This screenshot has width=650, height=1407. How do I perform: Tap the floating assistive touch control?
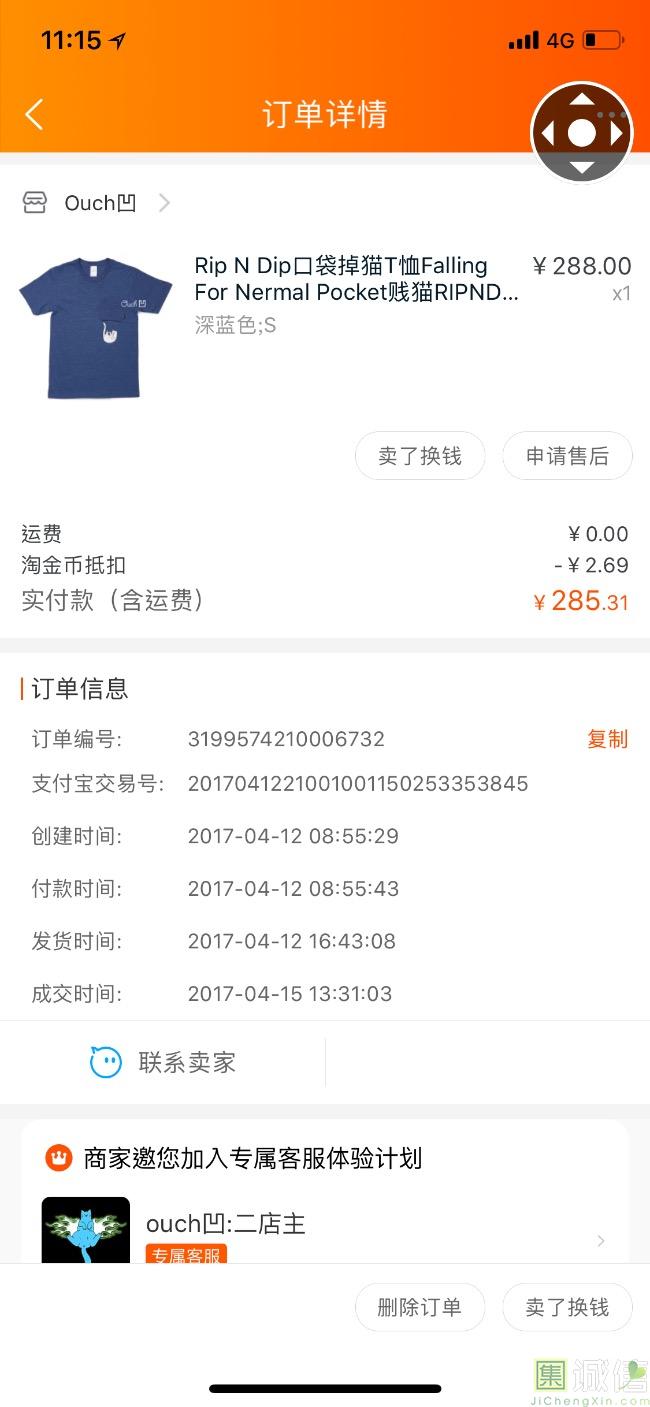(x=582, y=132)
